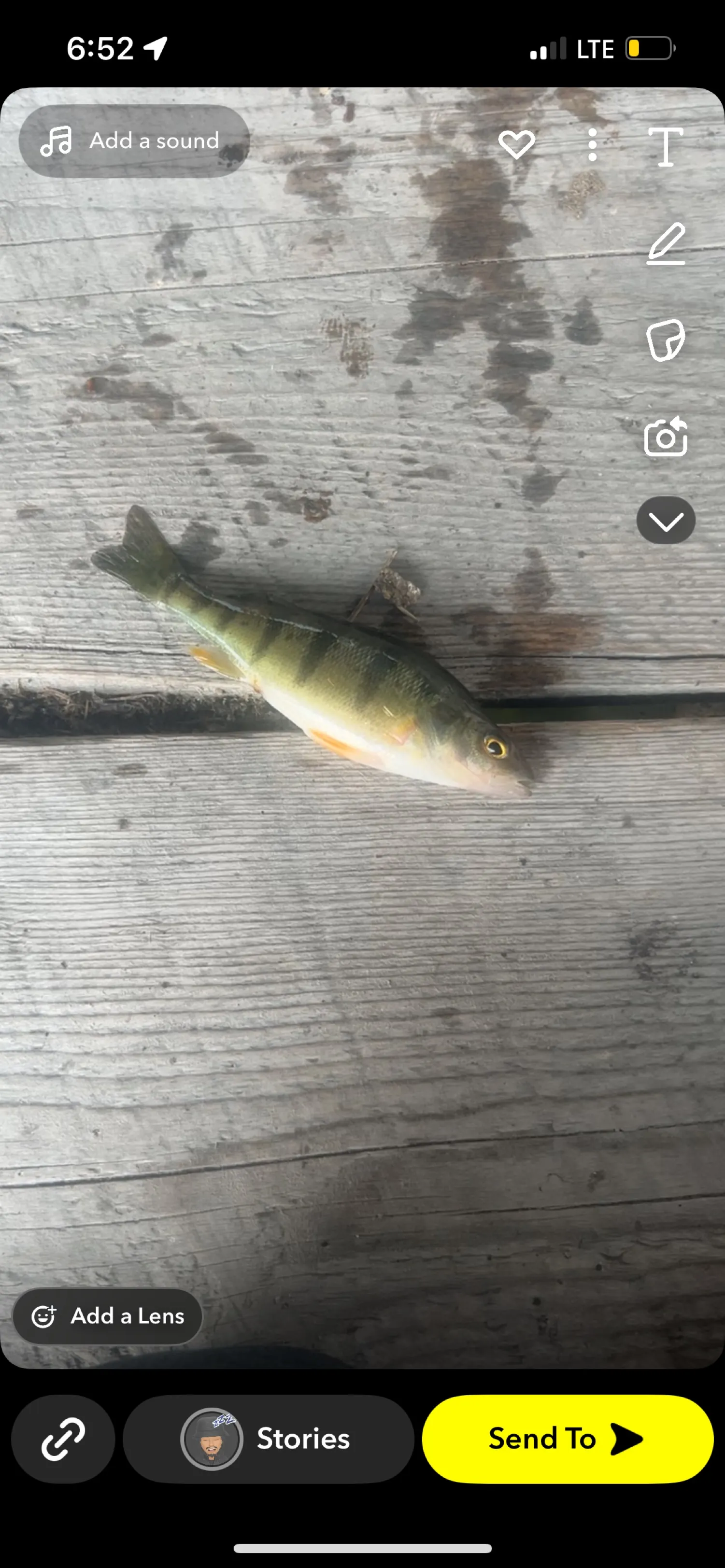Expand more editing tools with chevron
The width and height of the screenshot is (725, 1568).
click(x=665, y=521)
